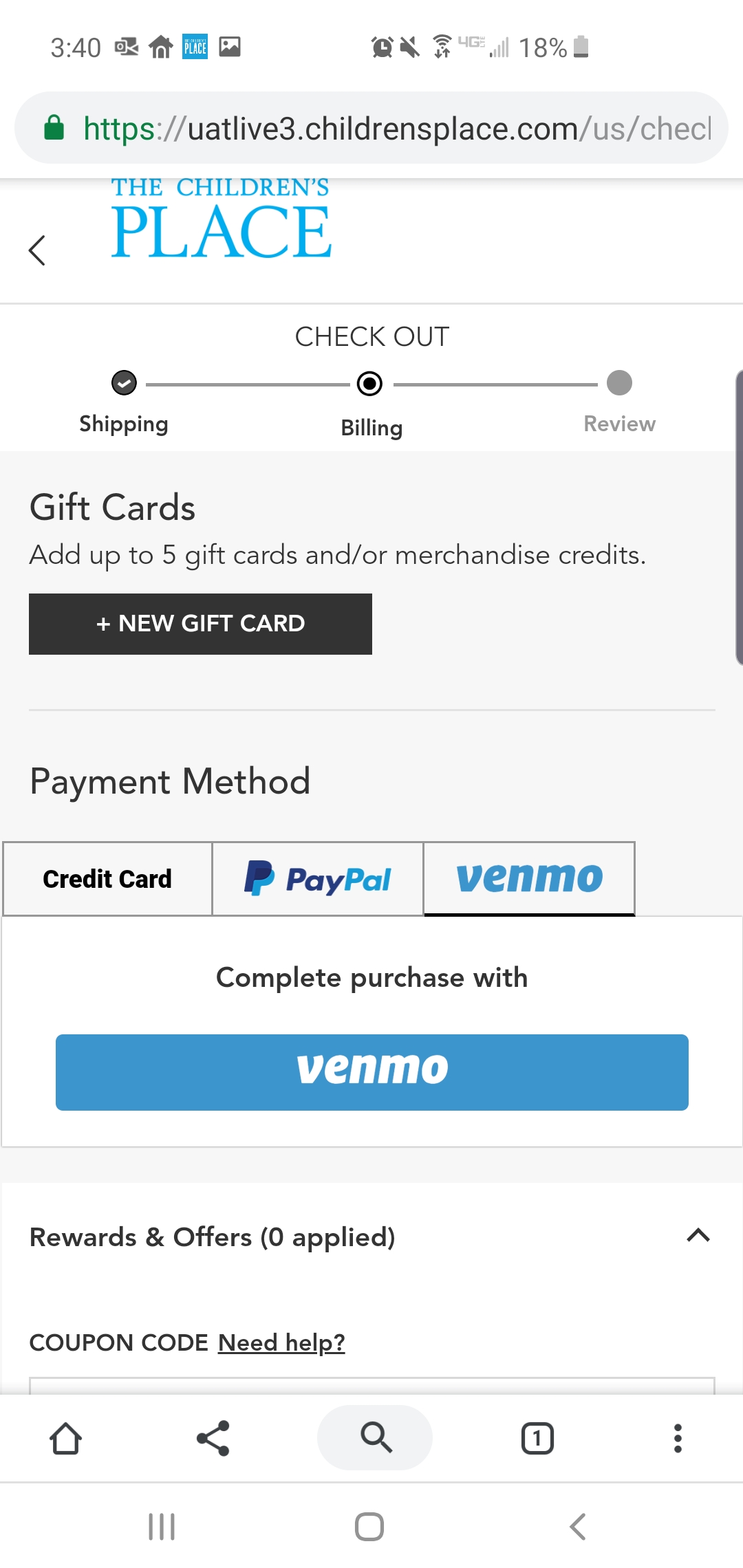This screenshot has height=1568, width=743.
Task: Go back using the header arrow
Action: 37,250
